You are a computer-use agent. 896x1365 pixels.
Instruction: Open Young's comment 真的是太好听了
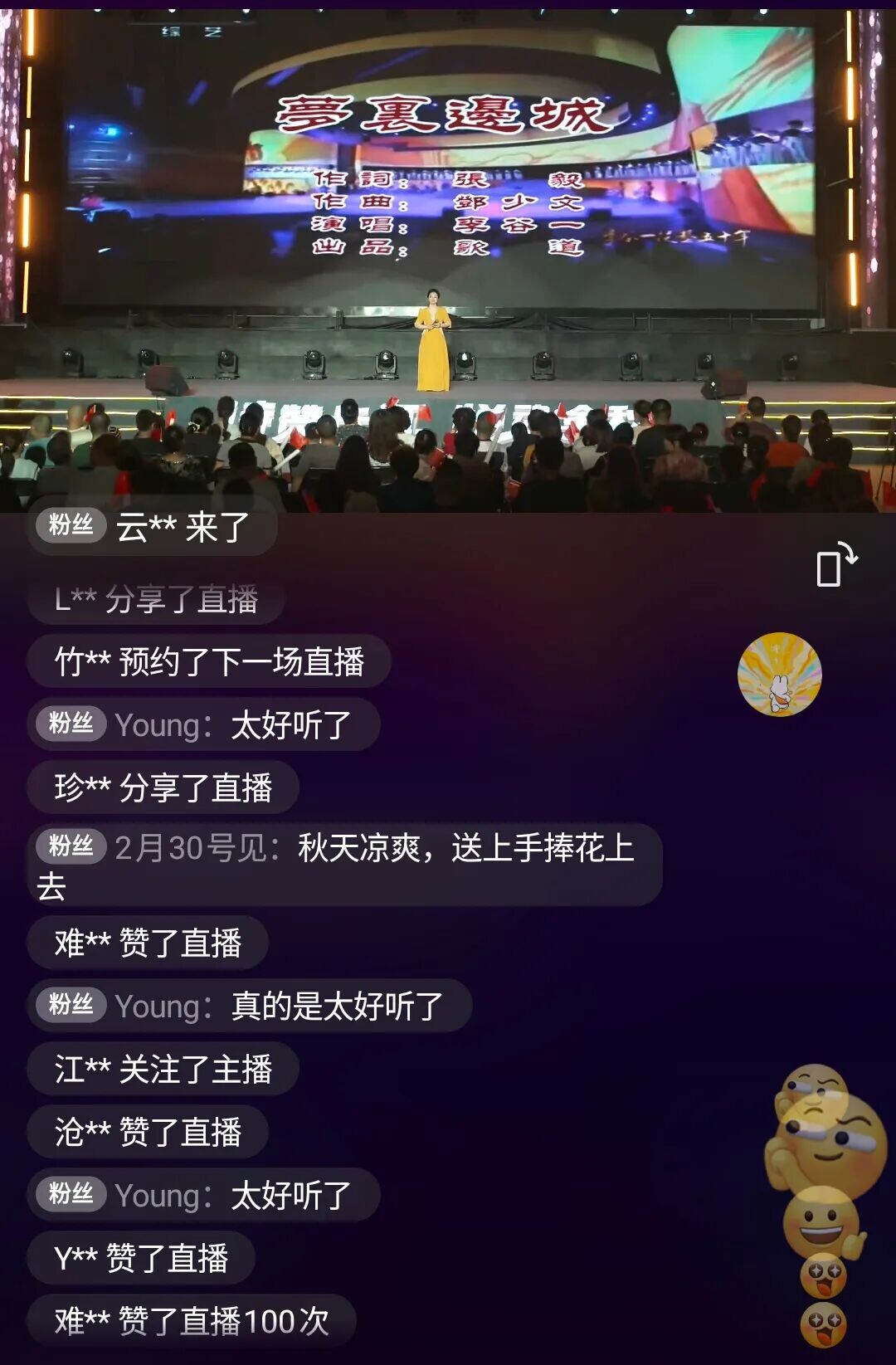(250, 1007)
